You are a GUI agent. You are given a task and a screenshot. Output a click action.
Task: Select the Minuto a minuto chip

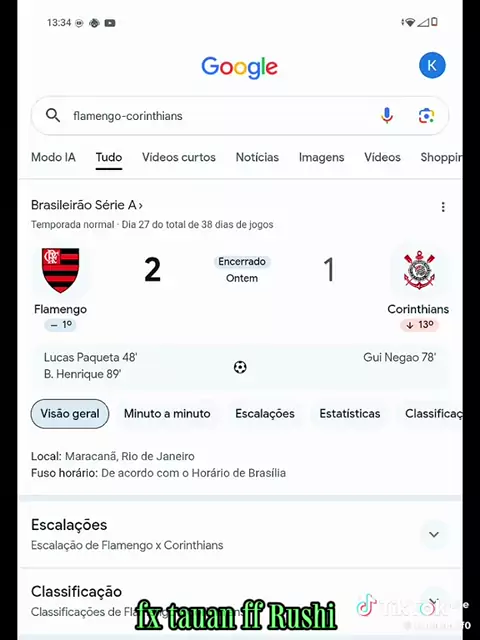[167, 413]
